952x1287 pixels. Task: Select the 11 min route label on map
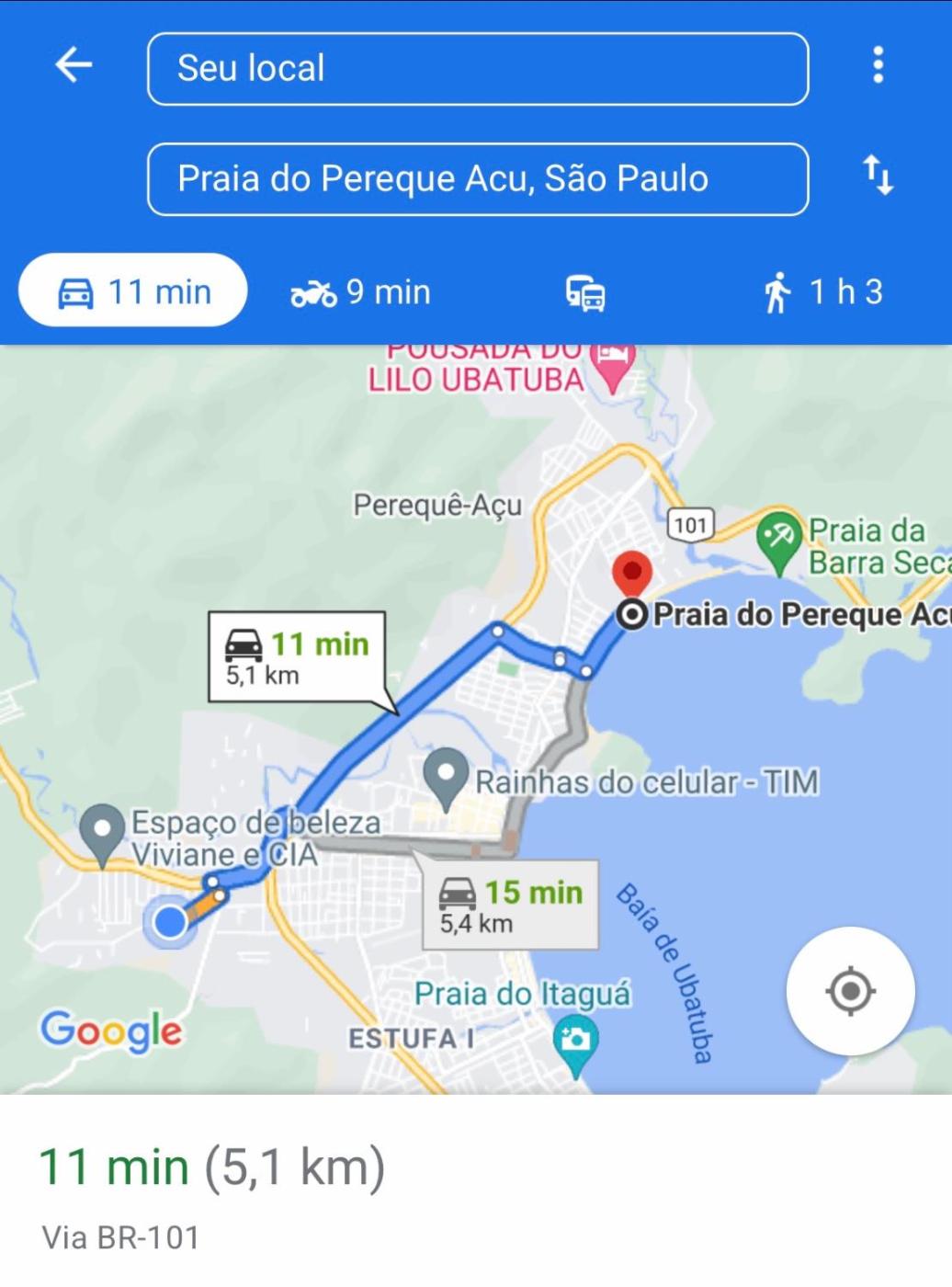click(x=296, y=656)
